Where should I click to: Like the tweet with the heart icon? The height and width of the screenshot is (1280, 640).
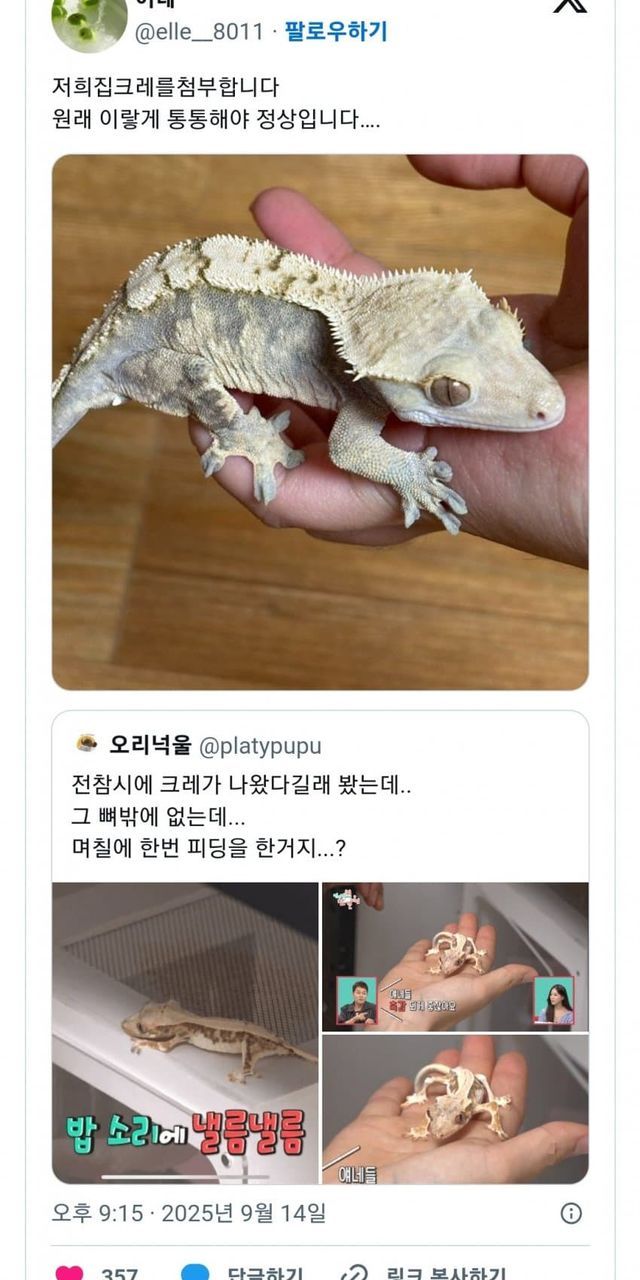[x=70, y=1273]
